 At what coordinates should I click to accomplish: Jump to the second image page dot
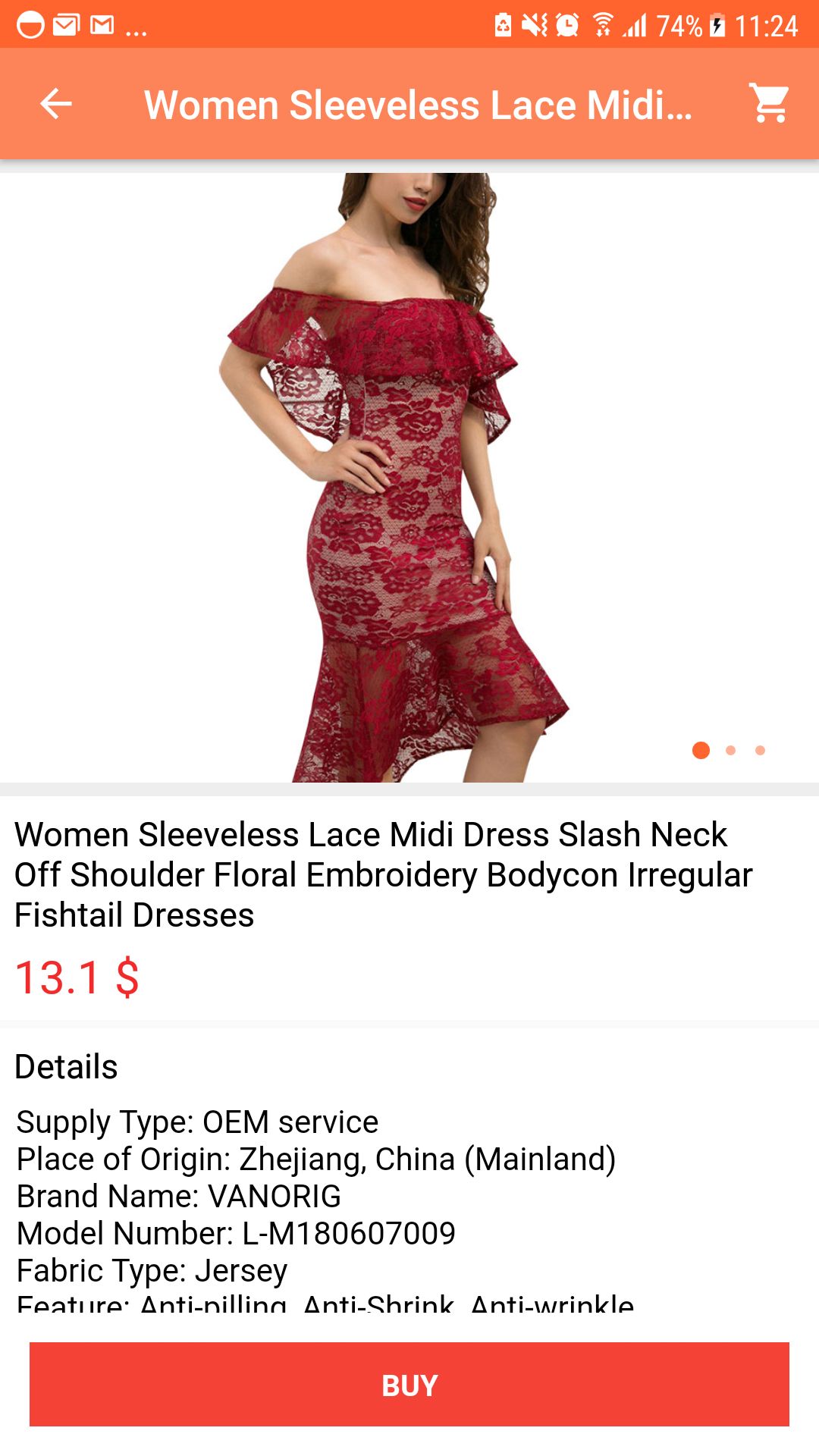pos(730,750)
